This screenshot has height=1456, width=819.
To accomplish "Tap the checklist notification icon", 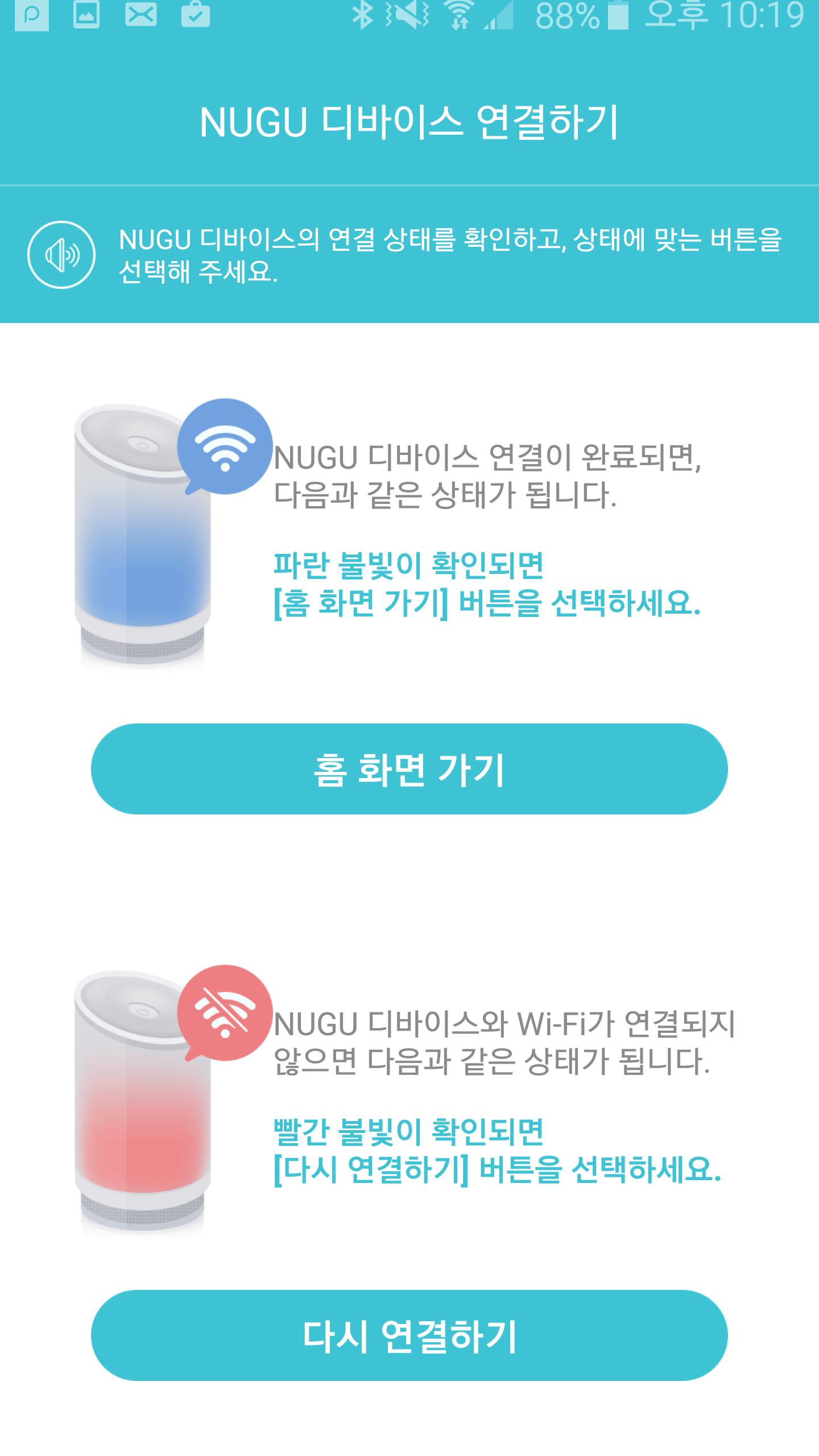I will [196, 15].
